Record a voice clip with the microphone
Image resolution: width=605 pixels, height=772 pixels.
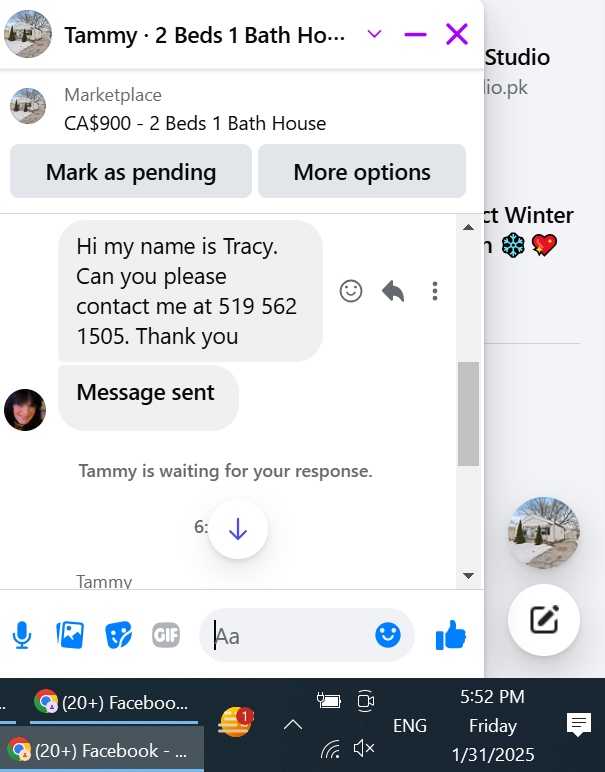click(x=22, y=635)
